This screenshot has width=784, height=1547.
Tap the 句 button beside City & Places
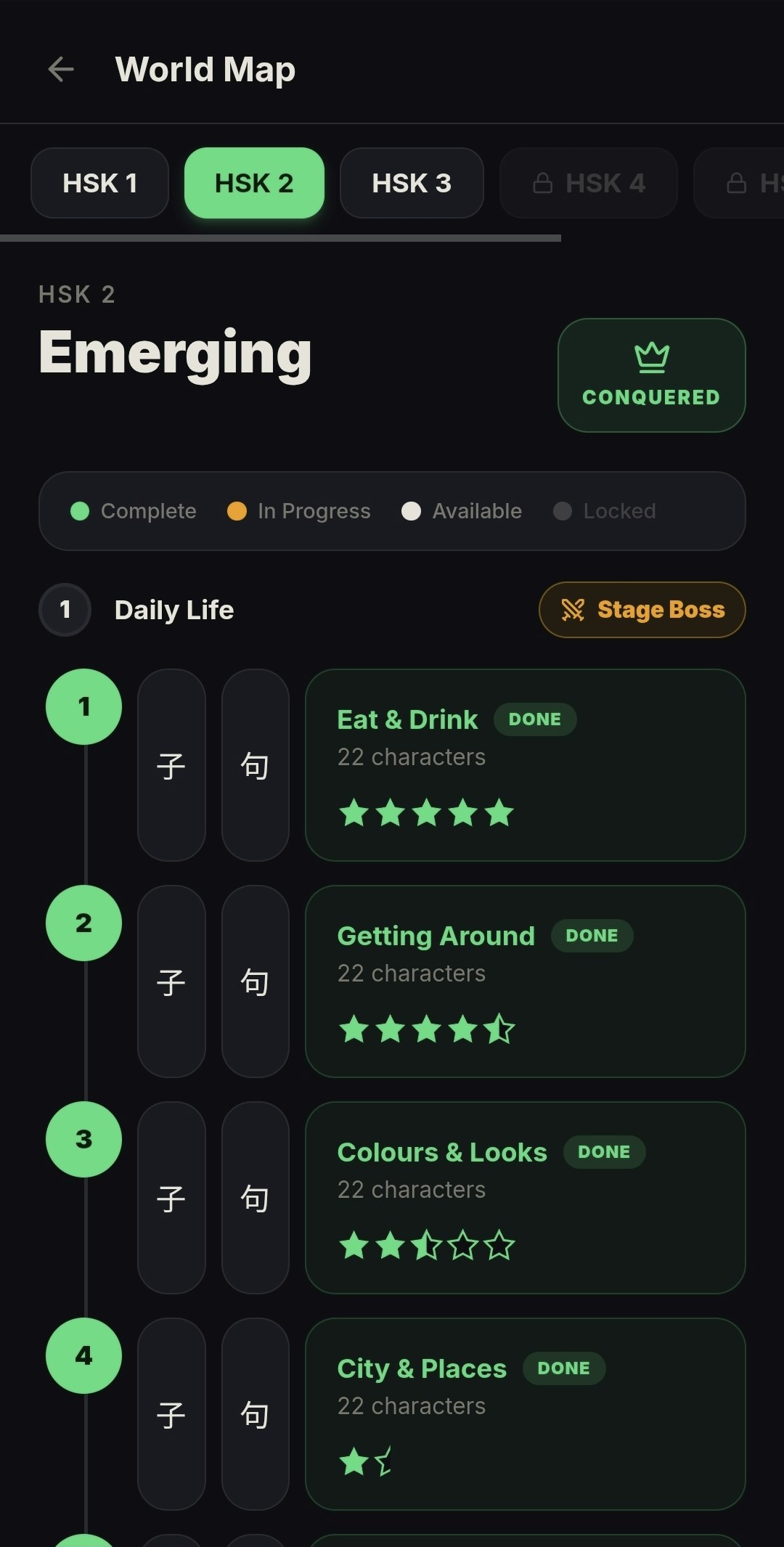pos(256,1414)
